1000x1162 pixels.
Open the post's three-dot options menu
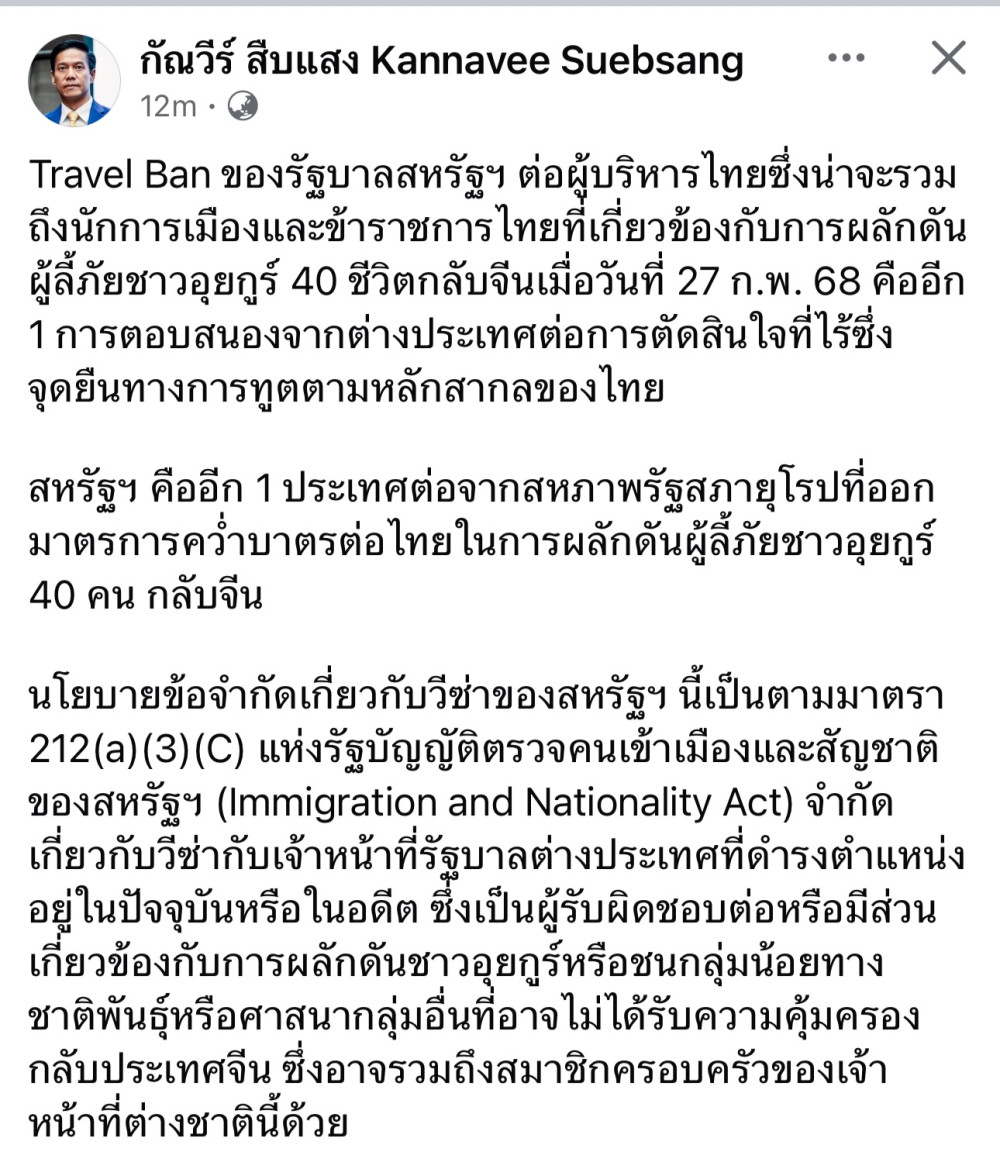846,59
